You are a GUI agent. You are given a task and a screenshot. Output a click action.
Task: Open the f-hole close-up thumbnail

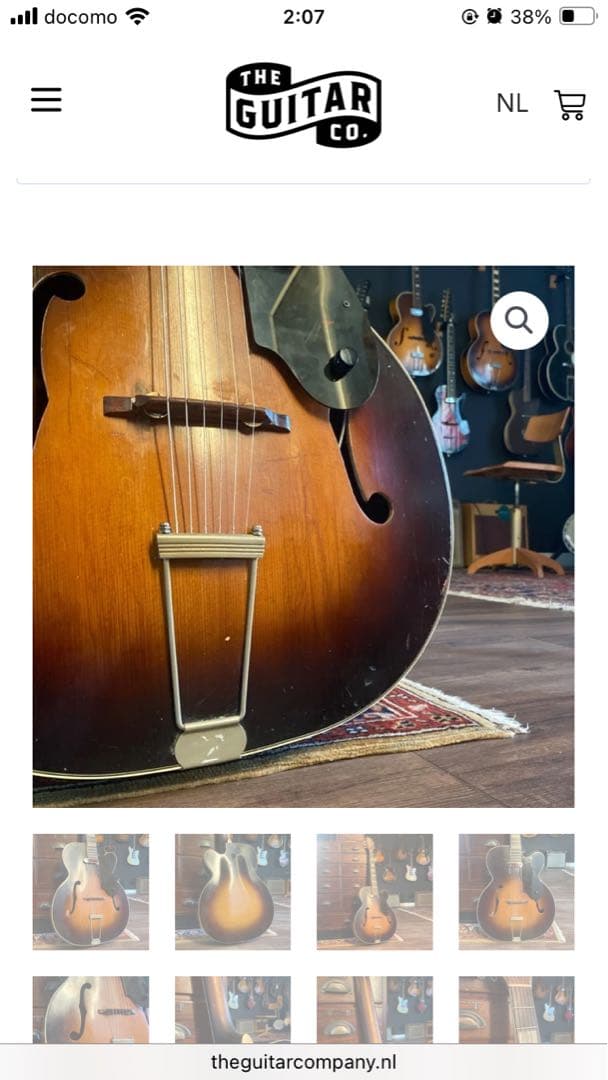[91, 1009]
